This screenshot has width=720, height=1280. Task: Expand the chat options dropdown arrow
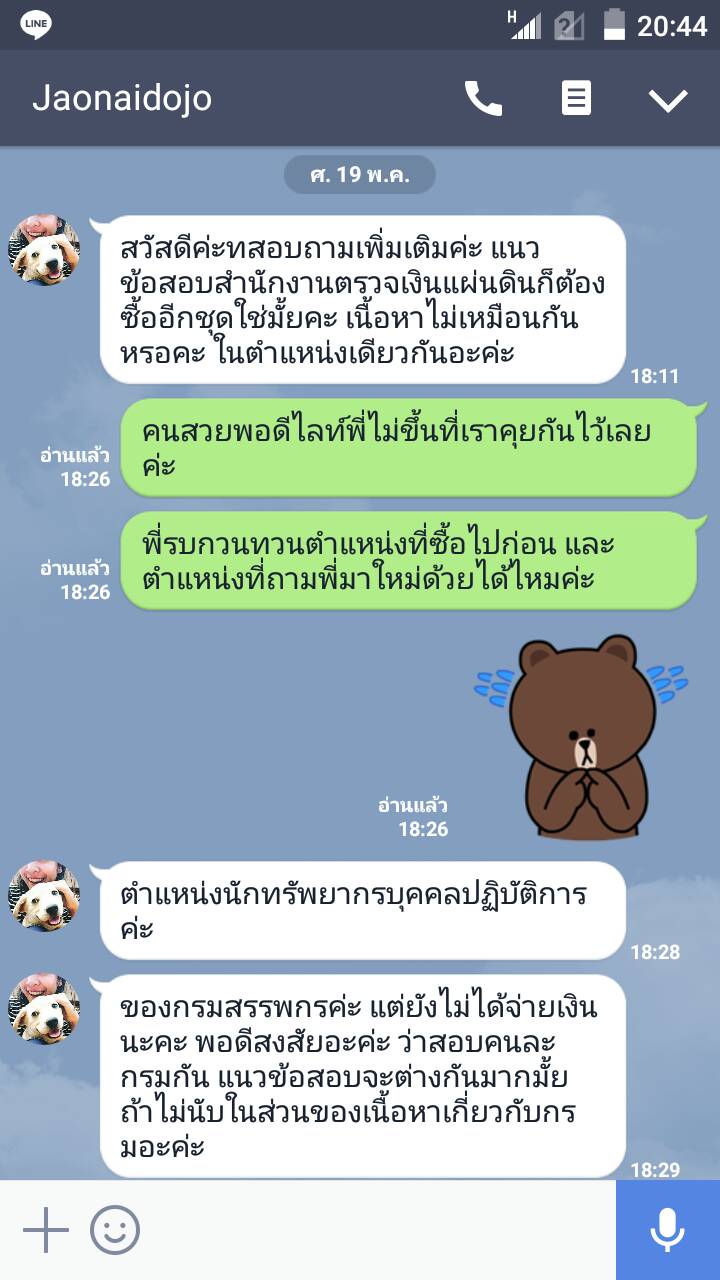(x=668, y=99)
